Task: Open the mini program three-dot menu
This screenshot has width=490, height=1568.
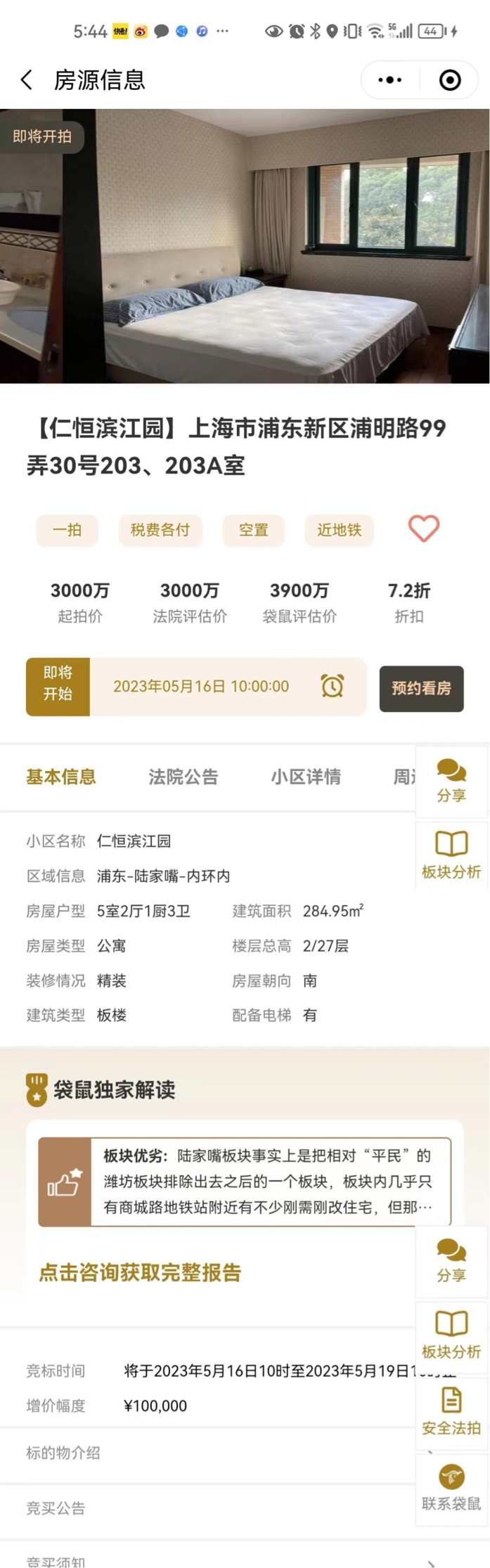Action: (x=390, y=80)
